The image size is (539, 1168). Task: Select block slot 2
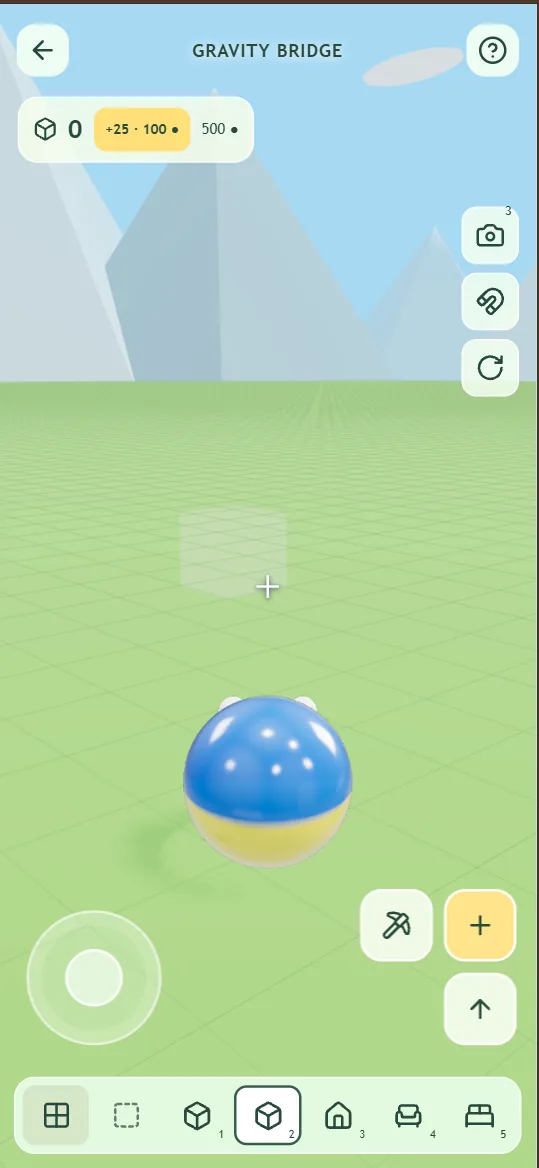pyautogui.click(x=268, y=1115)
